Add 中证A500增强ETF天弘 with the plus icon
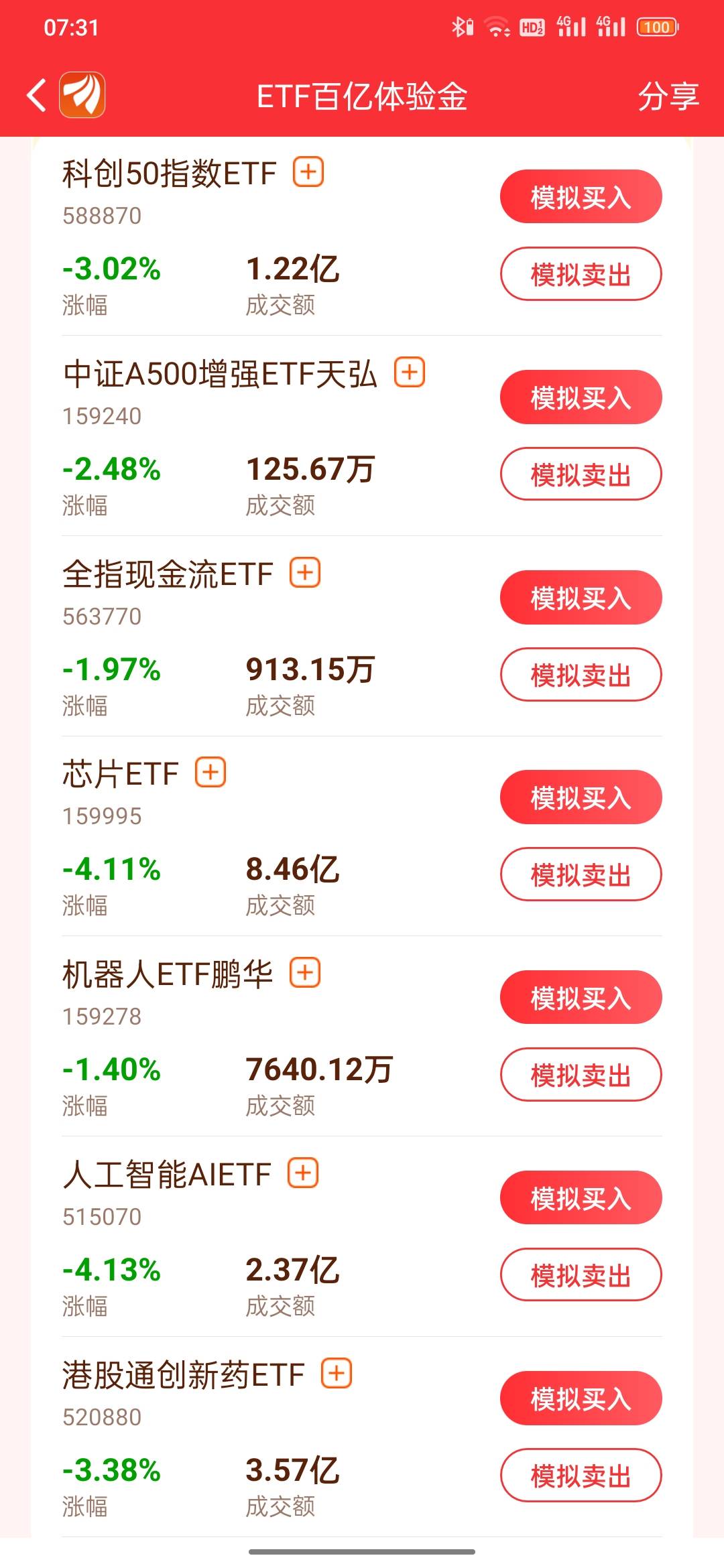724x1568 pixels. (x=410, y=372)
